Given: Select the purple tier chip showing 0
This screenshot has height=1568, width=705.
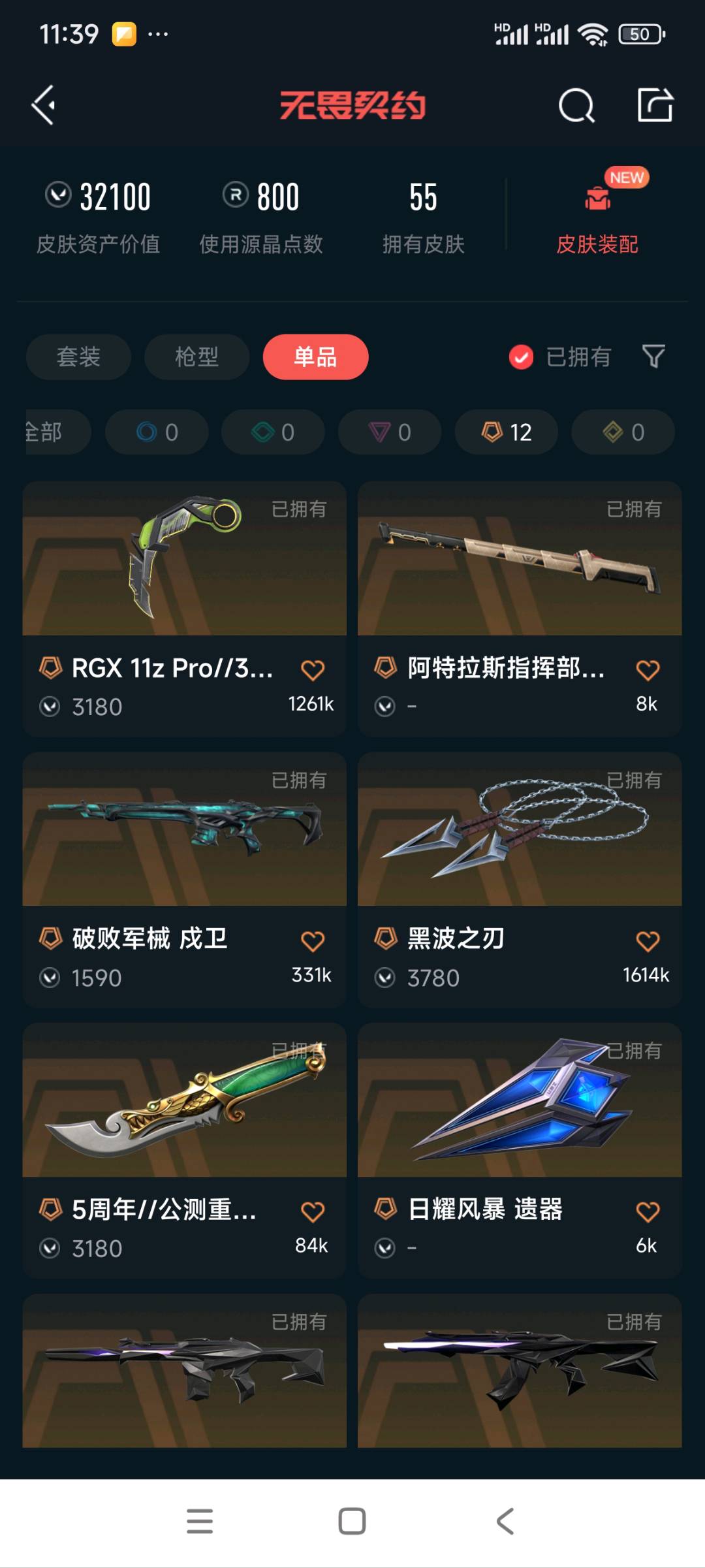Looking at the screenshot, I should (x=390, y=432).
